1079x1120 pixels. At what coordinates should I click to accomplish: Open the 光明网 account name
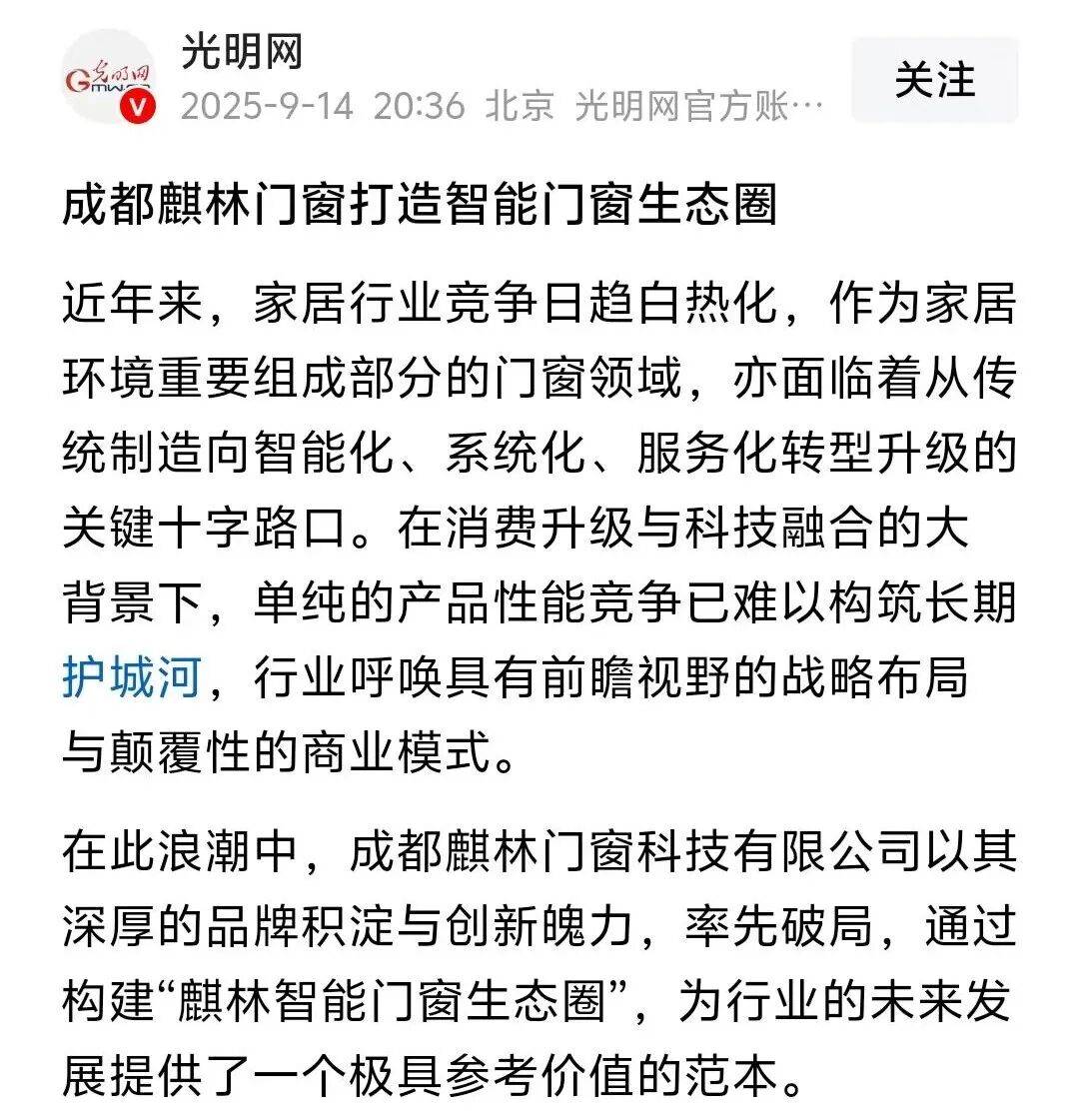tap(242, 52)
